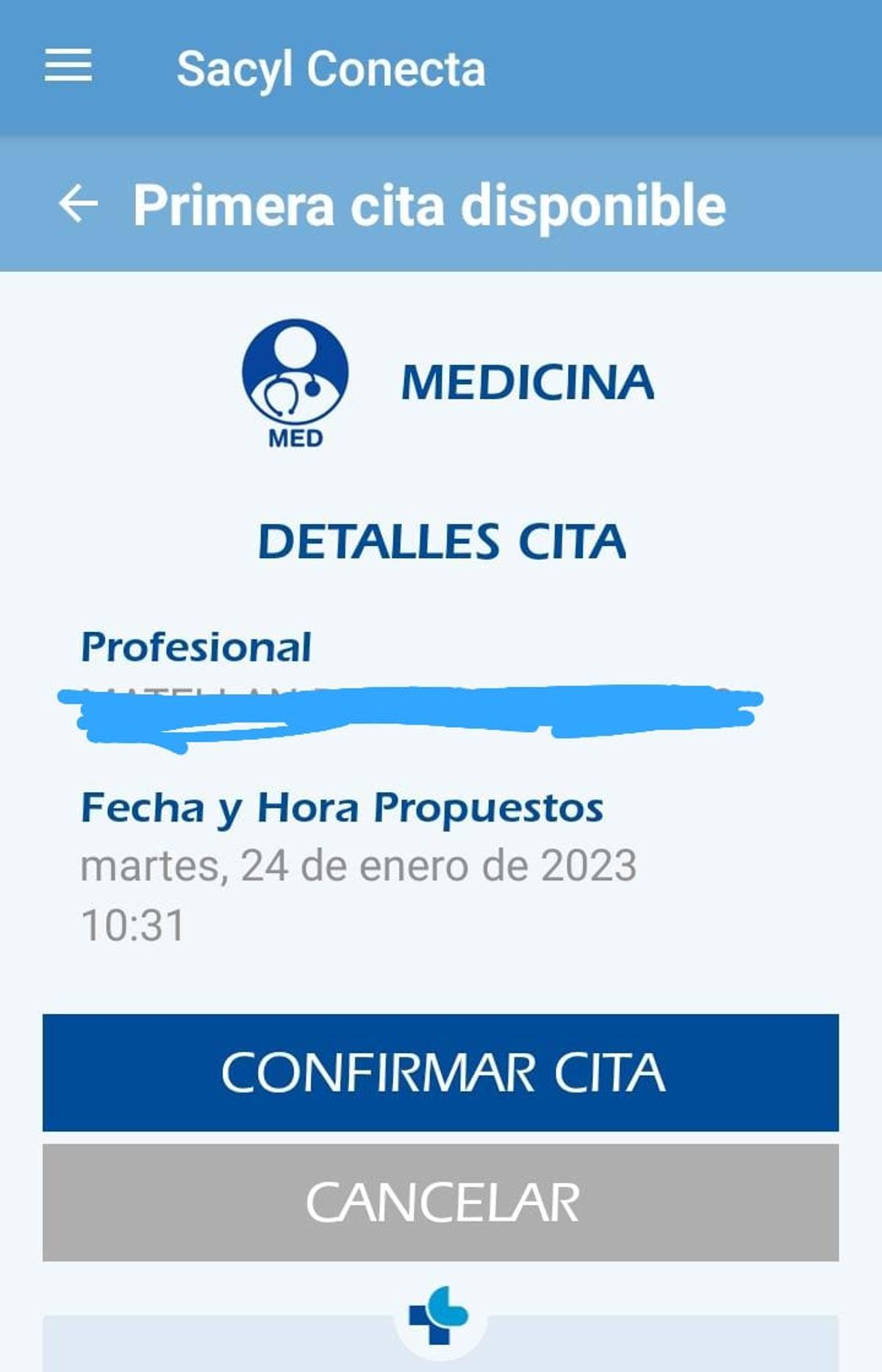Select the proposed date martes 24 de enero
Image resolution: width=882 pixels, height=1372 pixels.
pyautogui.click(x=358, y=869)
